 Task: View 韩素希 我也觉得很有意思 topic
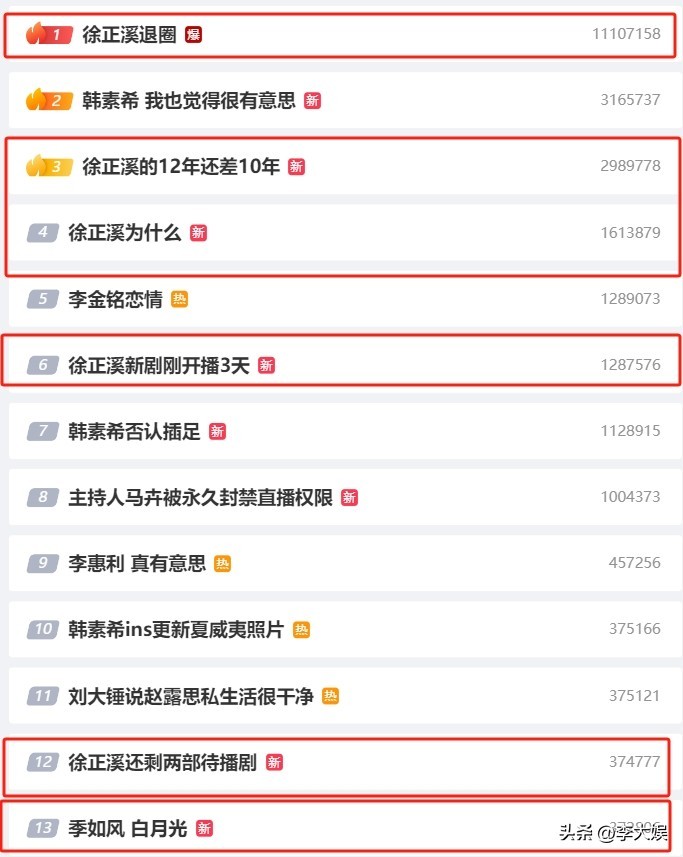188,100
